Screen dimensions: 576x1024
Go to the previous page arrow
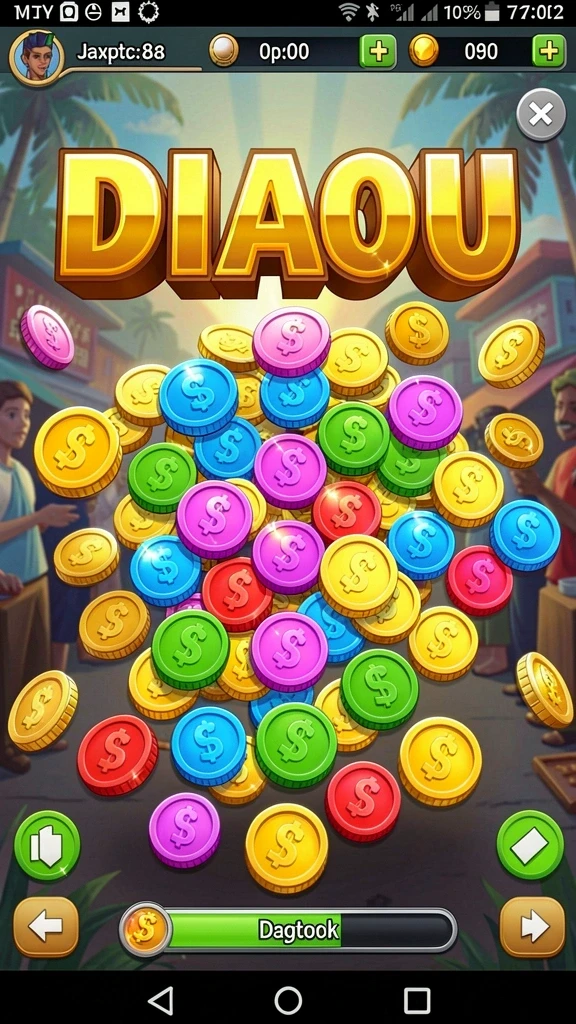[46, 927]
